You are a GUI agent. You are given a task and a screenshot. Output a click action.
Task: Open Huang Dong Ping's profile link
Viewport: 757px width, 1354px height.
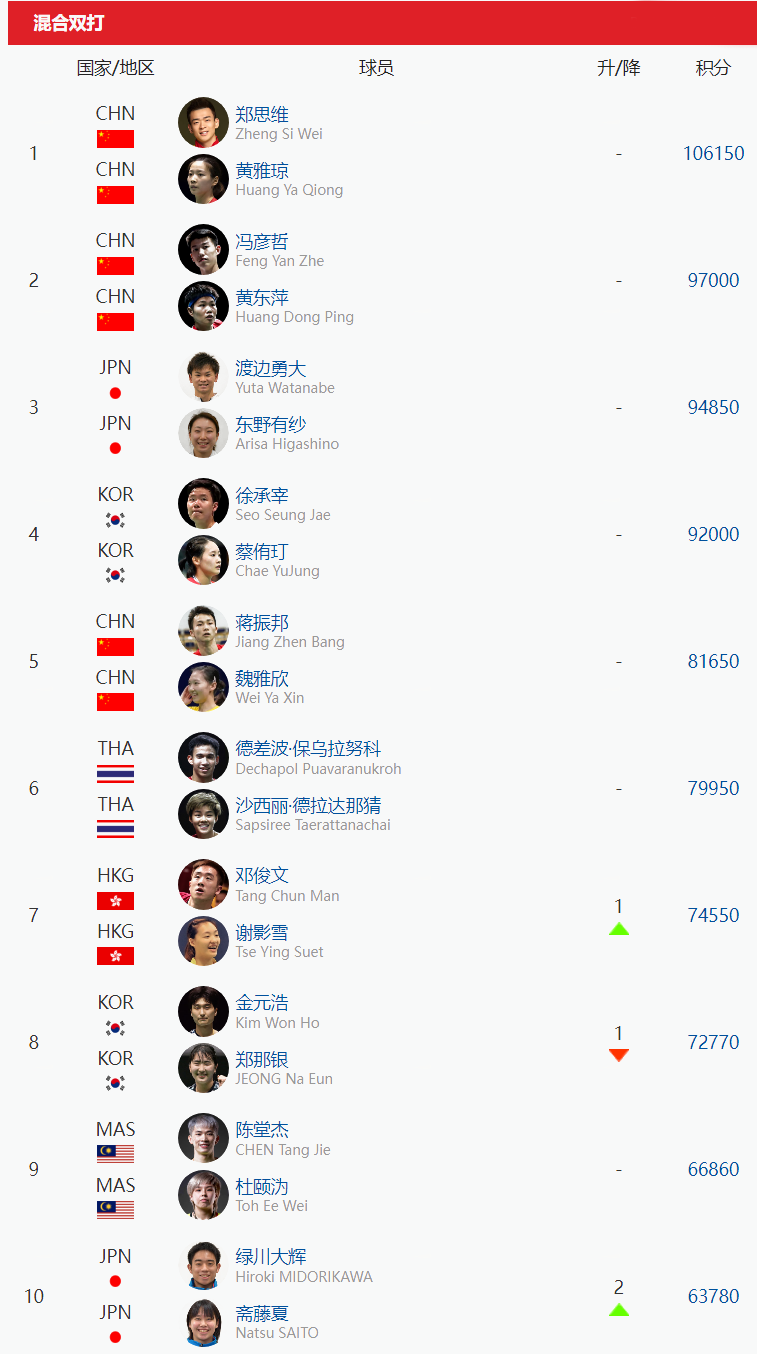coord(262,298)
